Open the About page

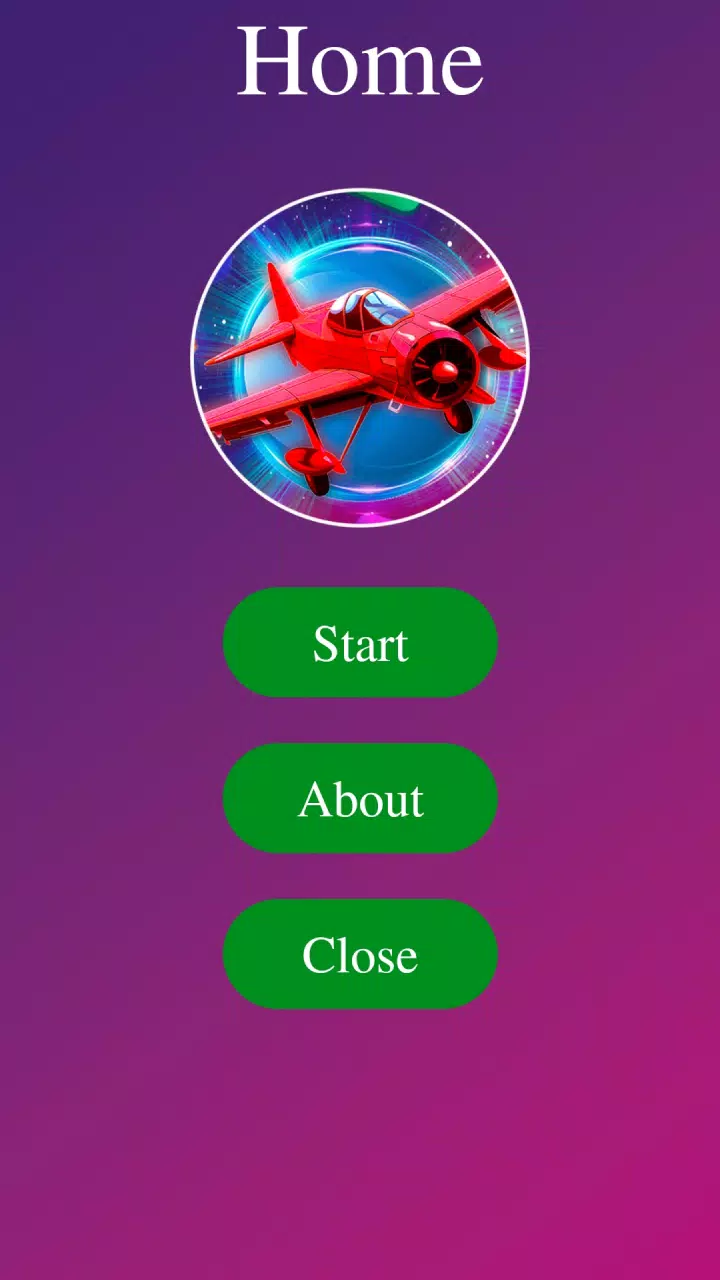[360, 798]
